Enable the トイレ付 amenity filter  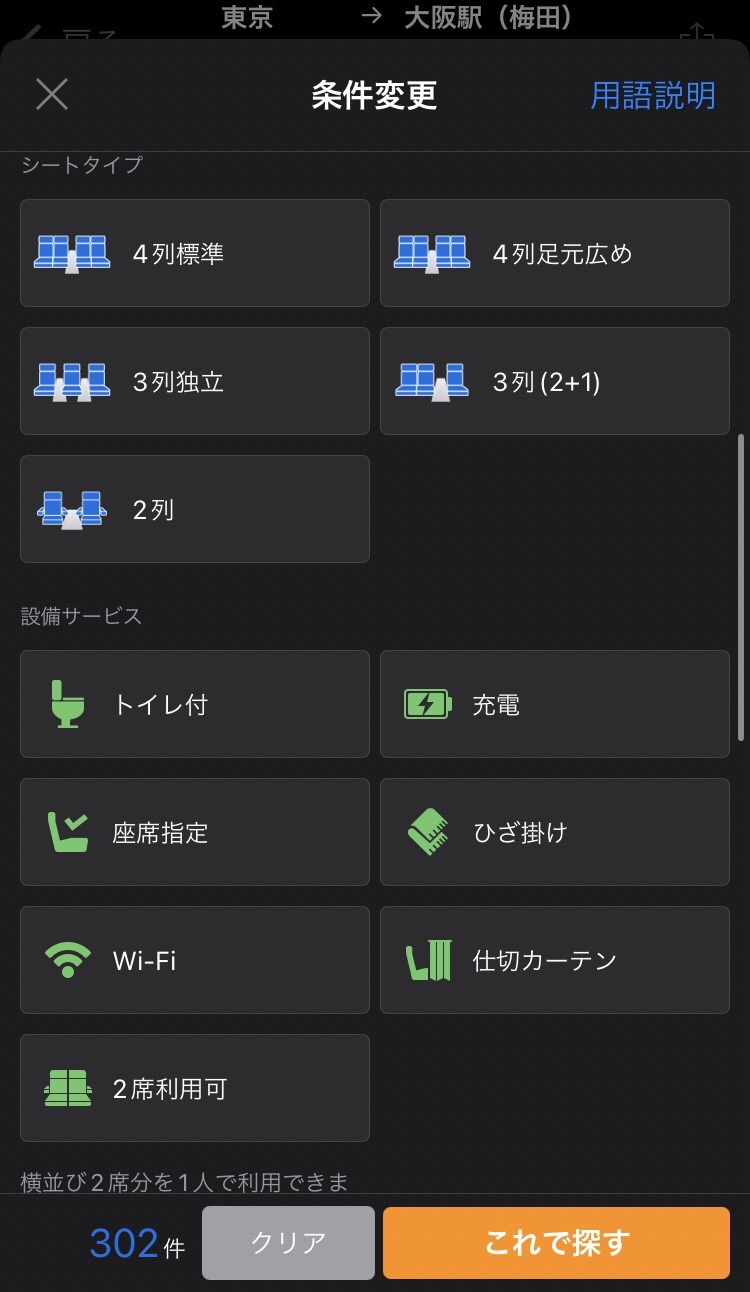tap(195, 704)
